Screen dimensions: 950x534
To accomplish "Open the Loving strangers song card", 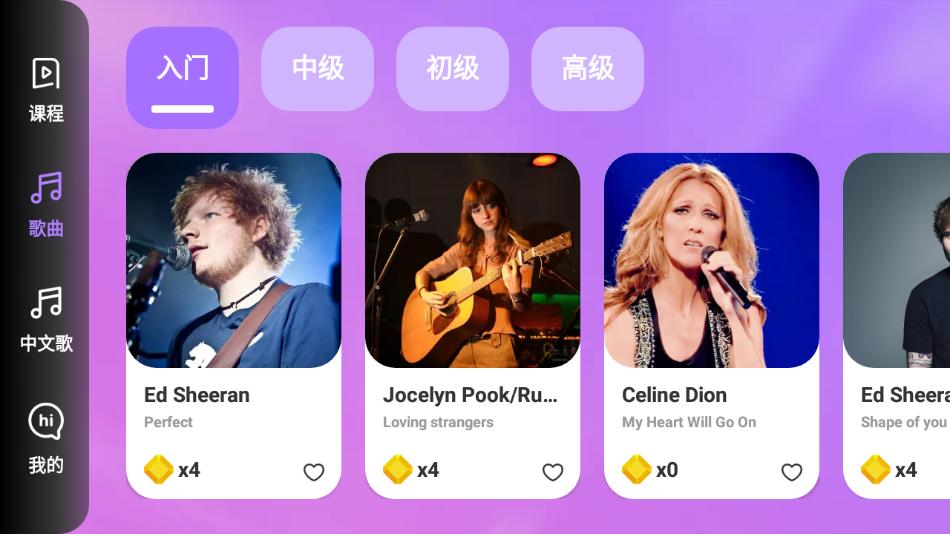I will tap(472, 300).
